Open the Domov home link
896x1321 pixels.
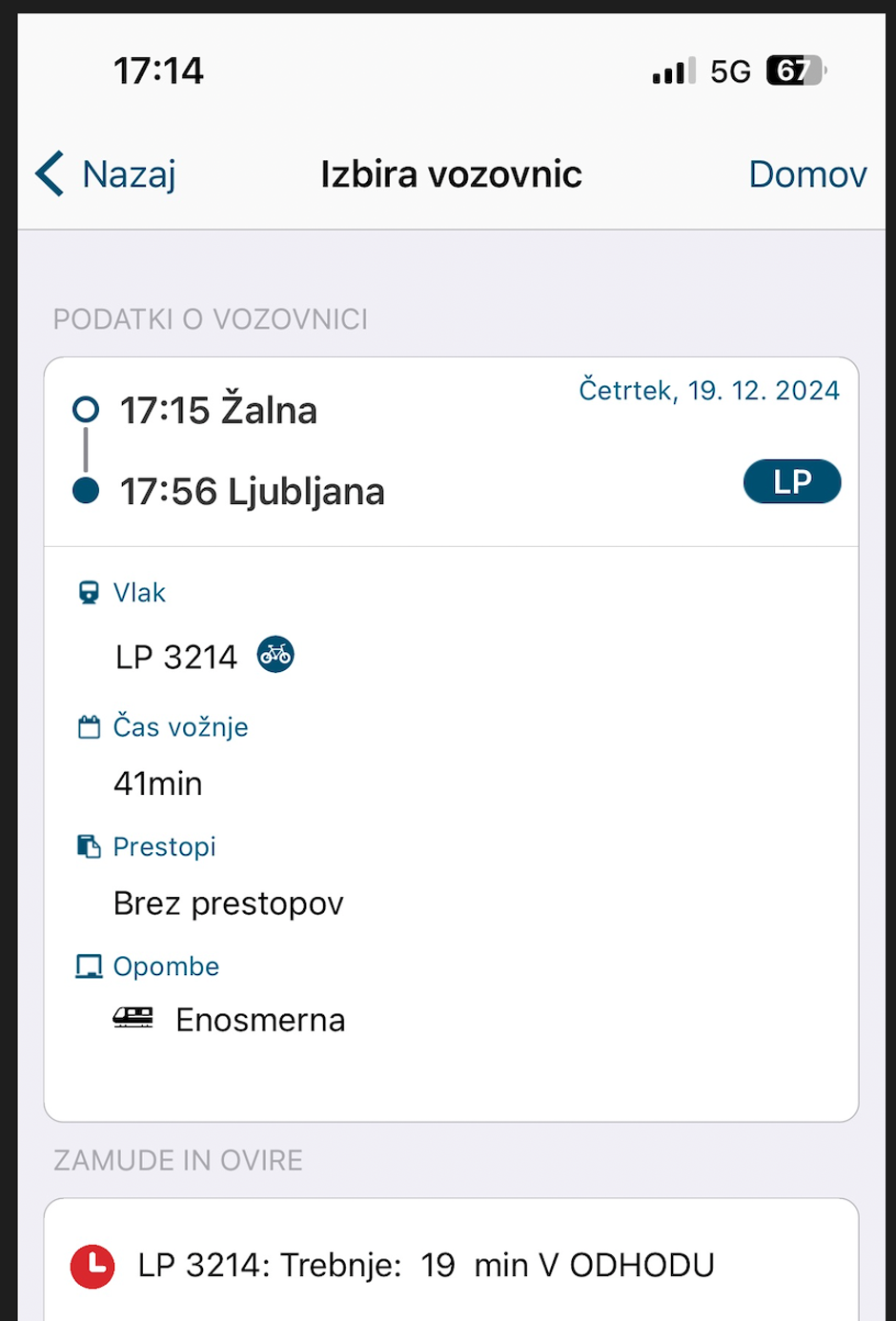(x=807, y=174)
